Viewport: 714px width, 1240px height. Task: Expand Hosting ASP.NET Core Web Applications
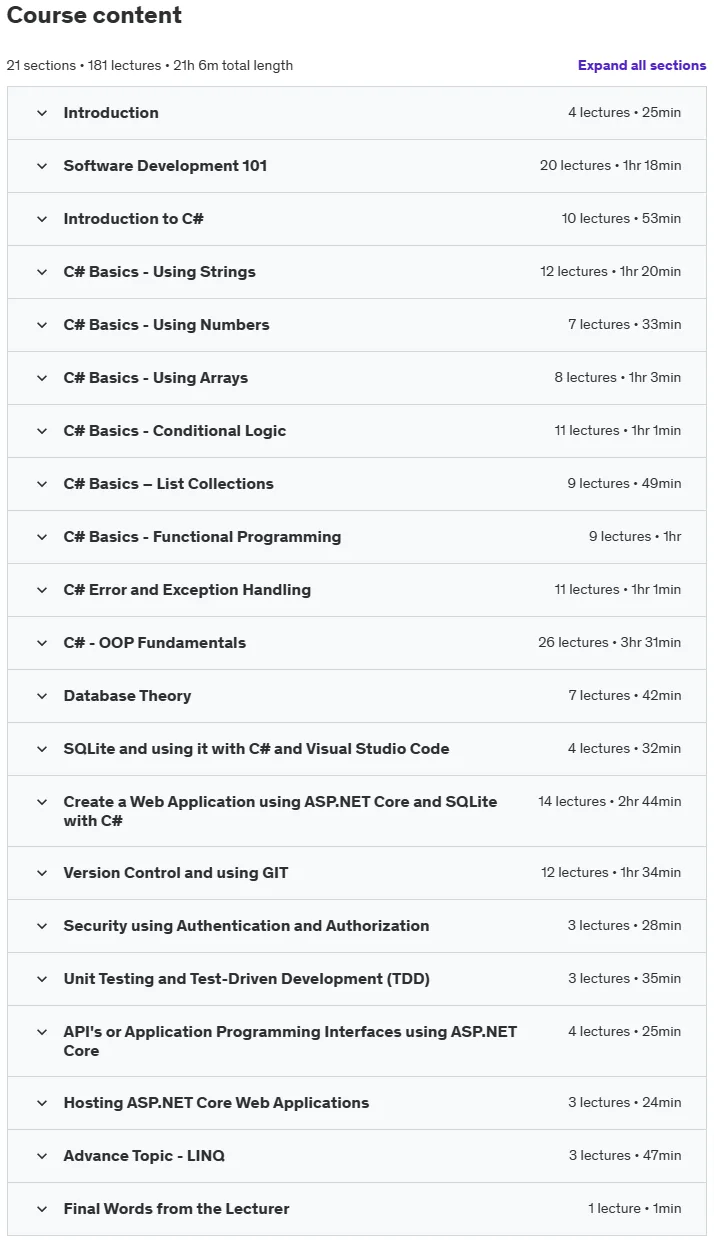point(357,1103)
